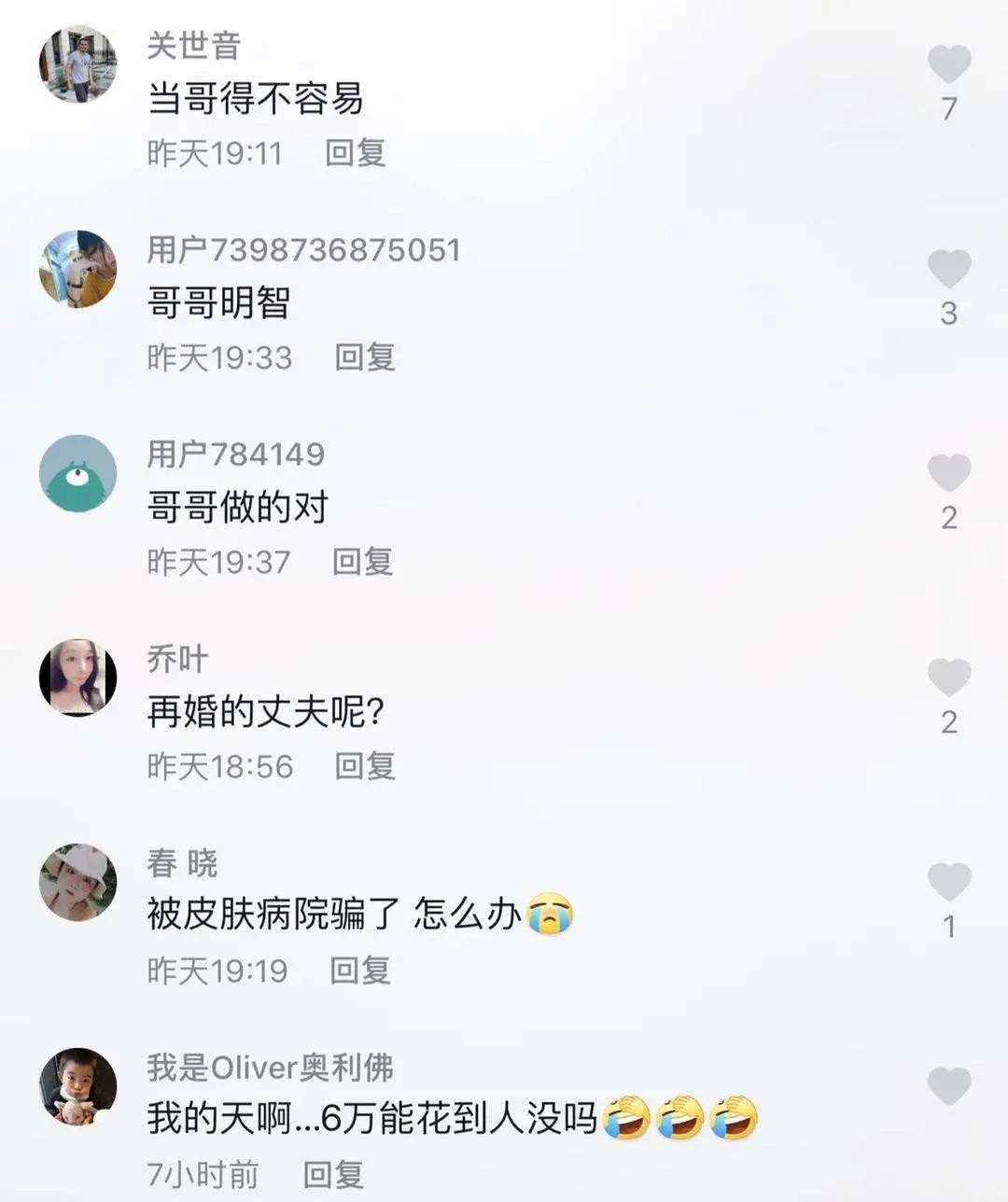The image size is (1008, 1202).
Task: Open 乔叶's profile avatar
Action: coord(78,678)
